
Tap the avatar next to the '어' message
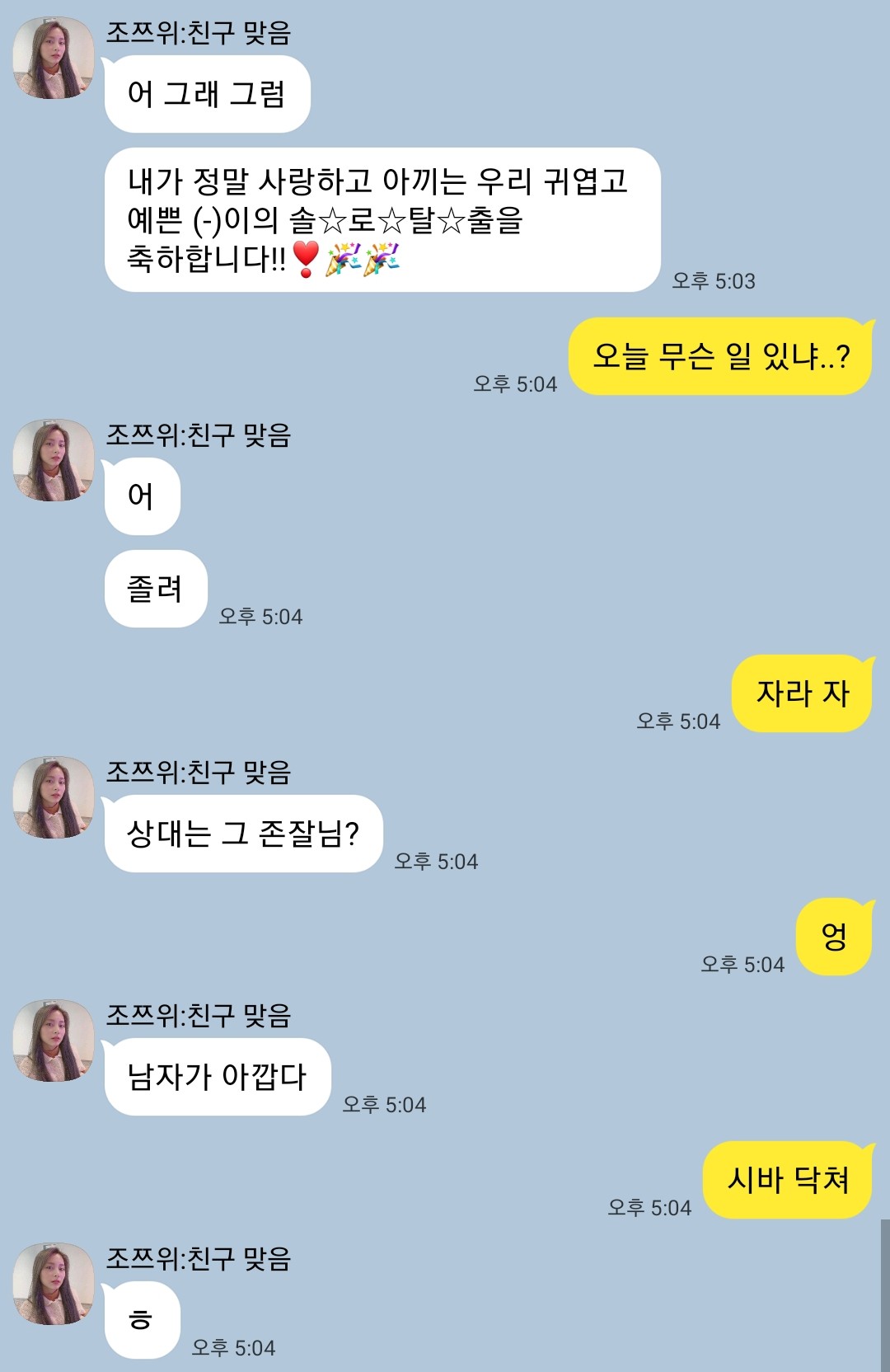54,460
